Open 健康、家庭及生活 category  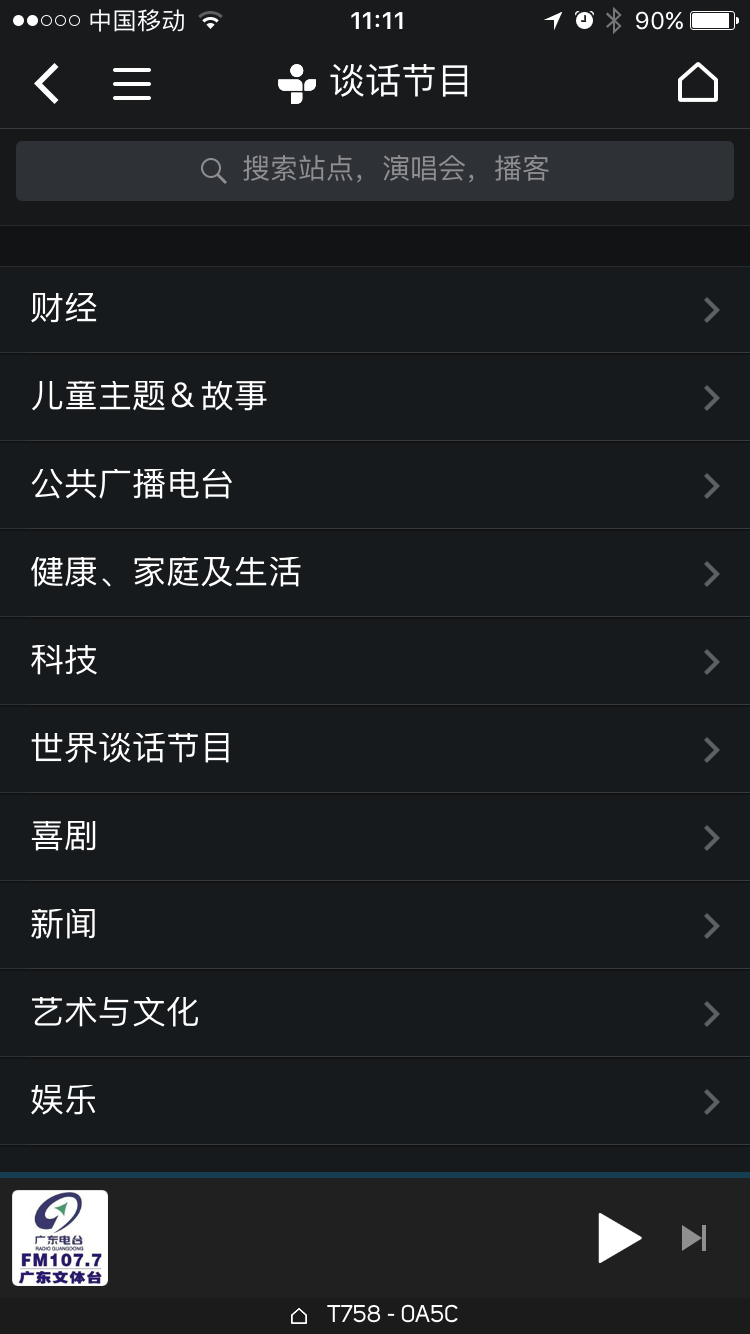(375, 573)
